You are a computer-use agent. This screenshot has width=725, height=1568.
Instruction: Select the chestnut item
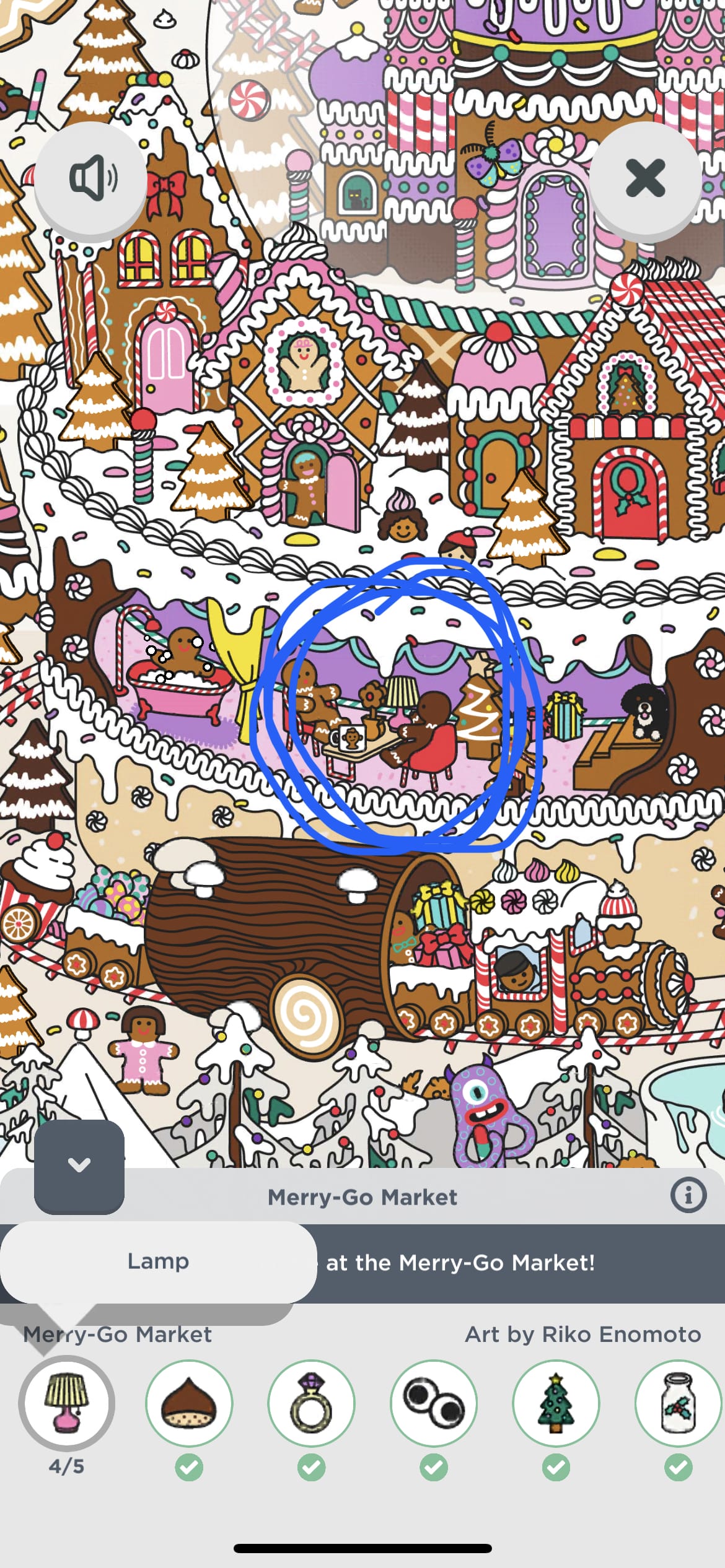[189, 1404]
